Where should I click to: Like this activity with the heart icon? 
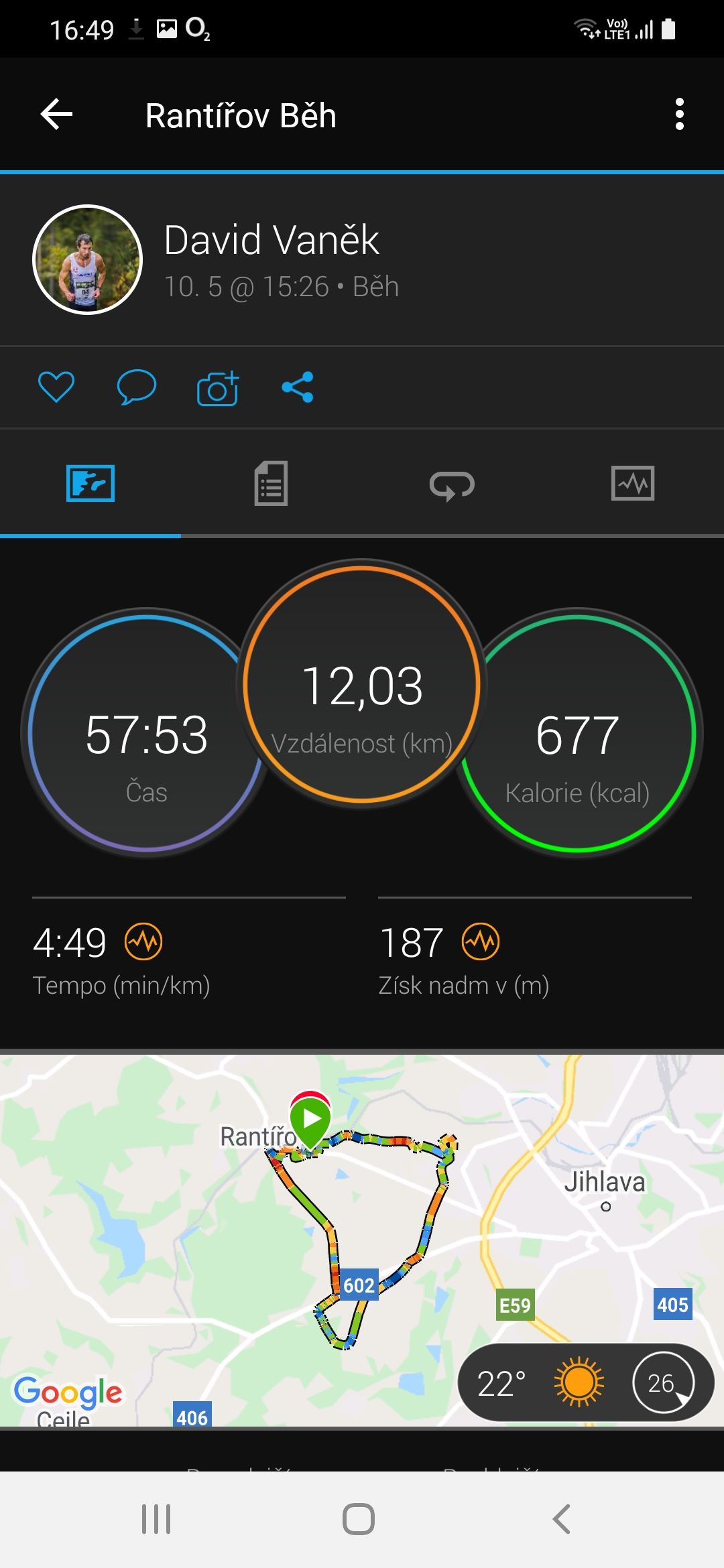coord(56,387)
